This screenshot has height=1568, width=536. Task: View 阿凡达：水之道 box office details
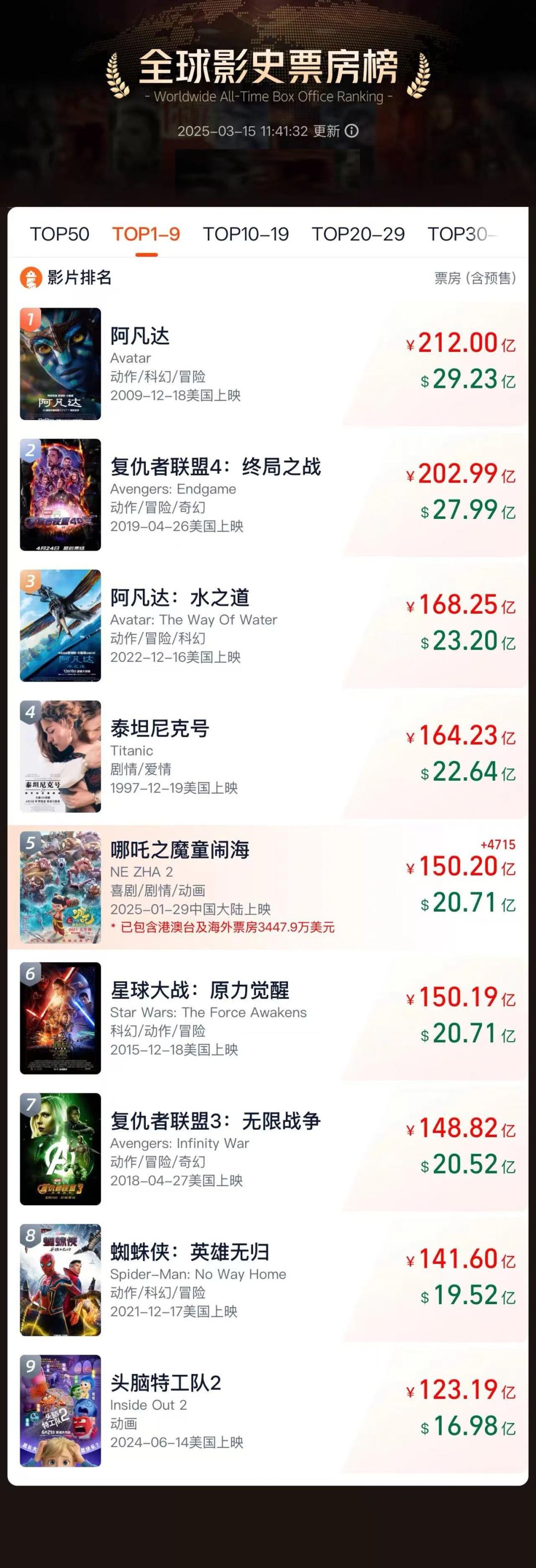click(268, 626)
